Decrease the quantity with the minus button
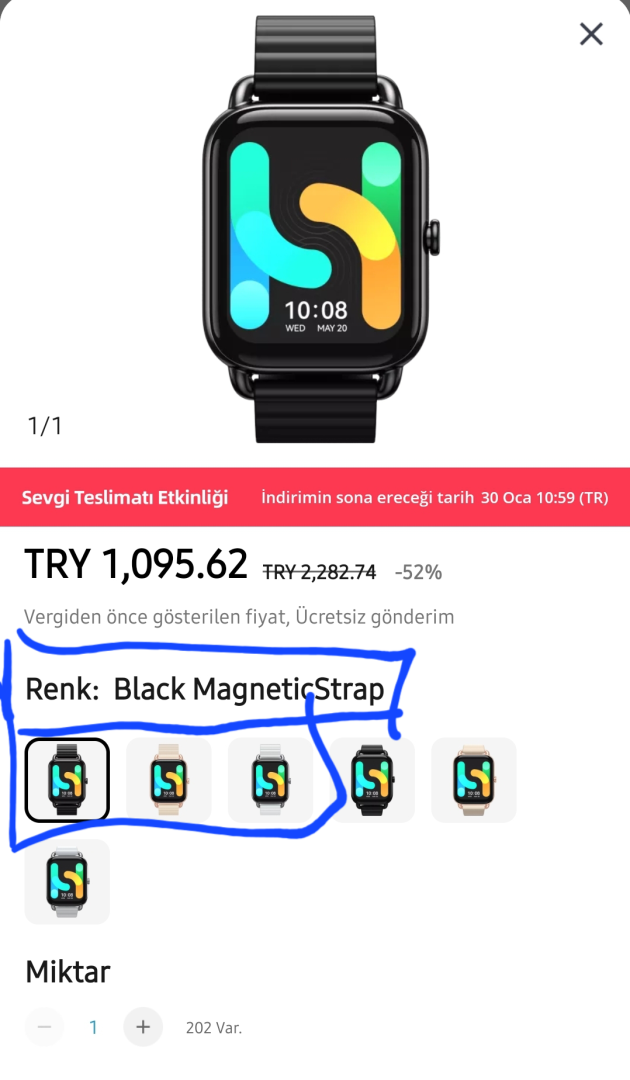The height and width of the screenshot is (1080, 630). (x=44, y=1027)
